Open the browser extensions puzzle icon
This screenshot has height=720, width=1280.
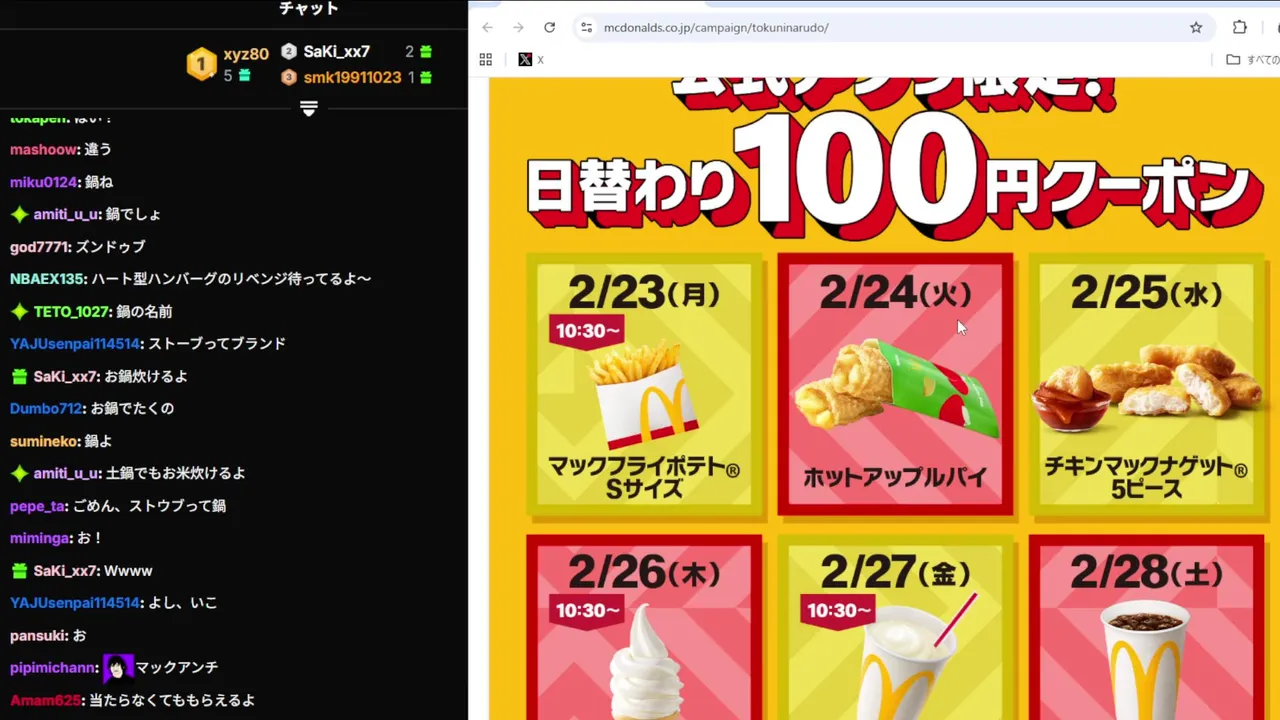[x=1239, y=28]
